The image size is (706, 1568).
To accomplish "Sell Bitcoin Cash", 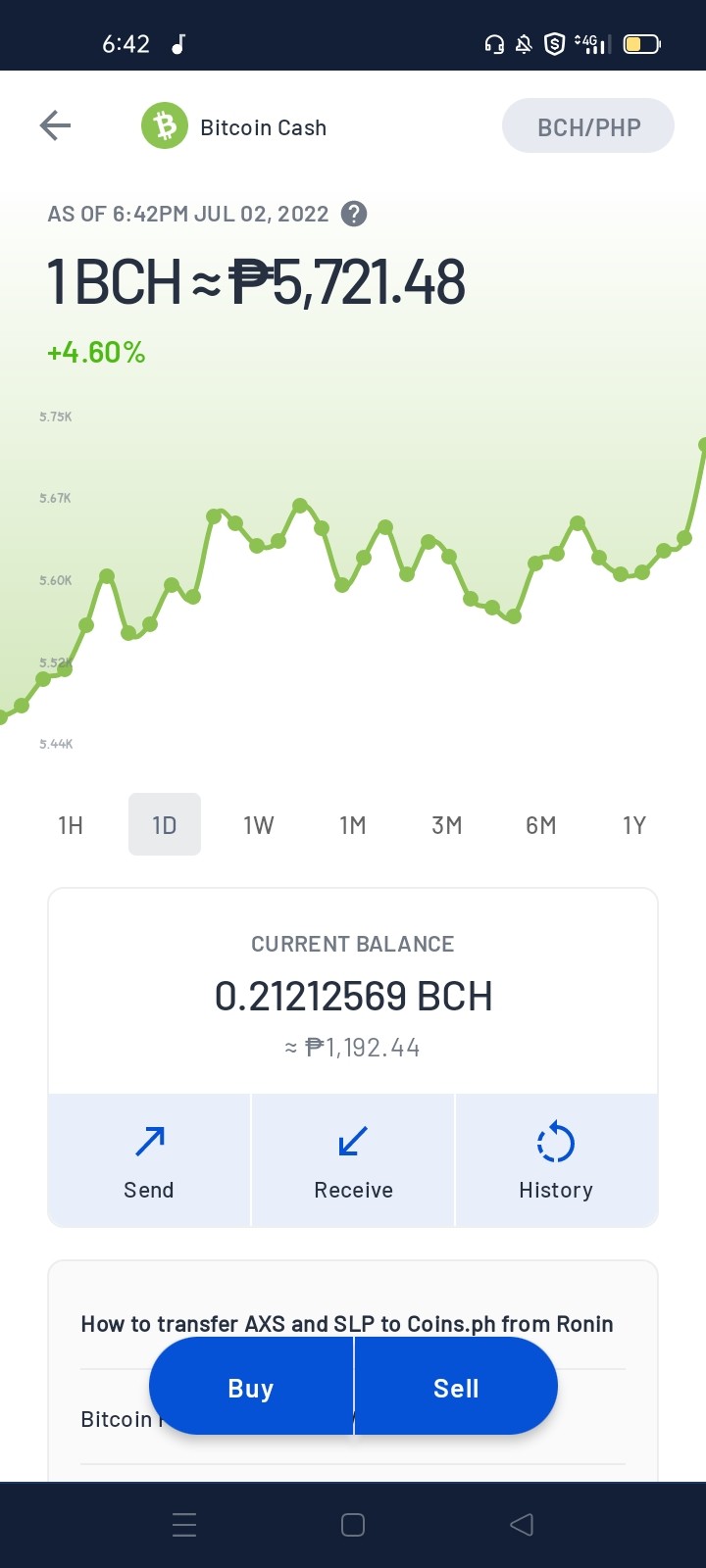I will tap(456, 1388).
